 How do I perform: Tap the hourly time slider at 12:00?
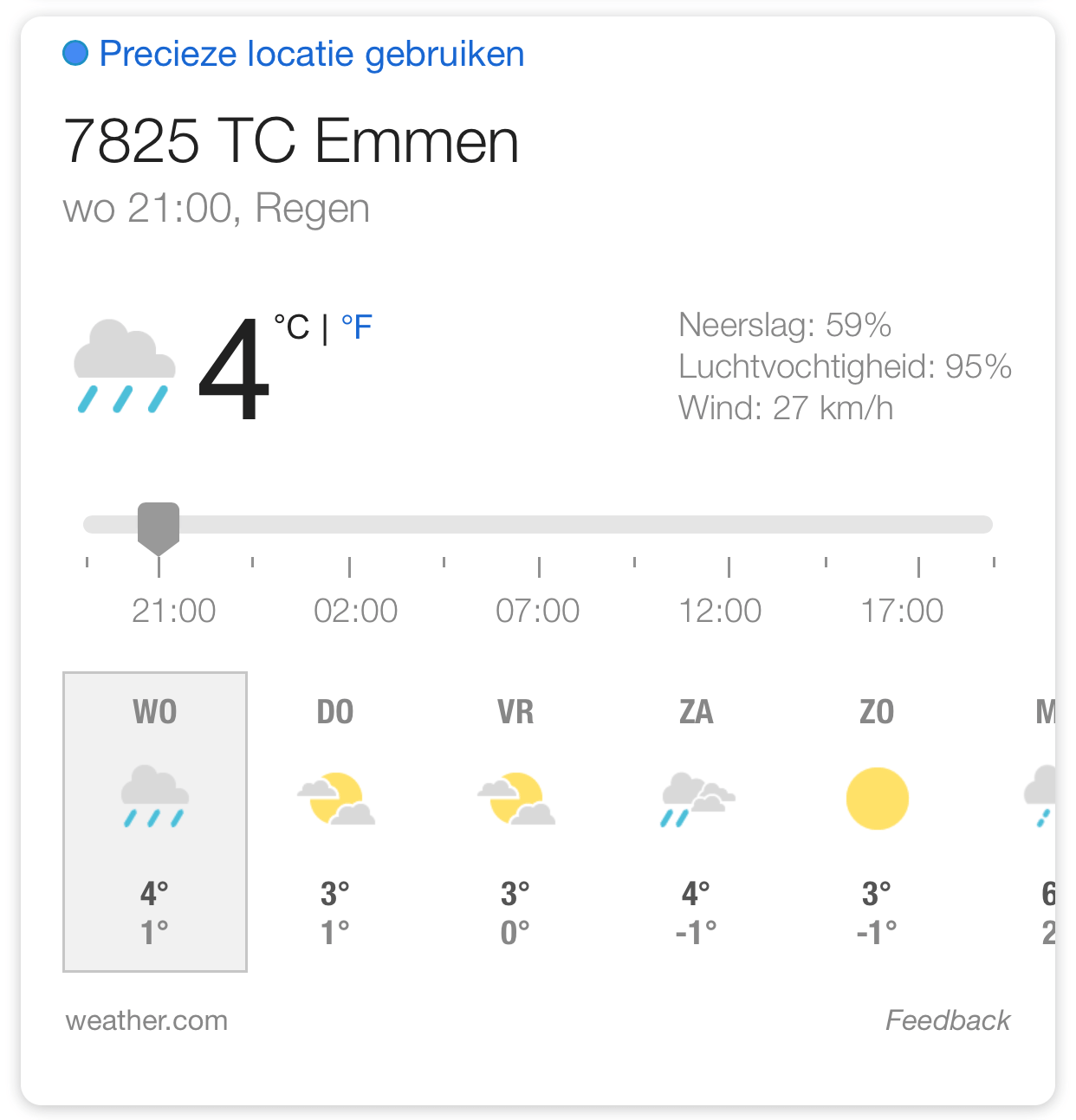pyautogui.click(x=729, y=525)
